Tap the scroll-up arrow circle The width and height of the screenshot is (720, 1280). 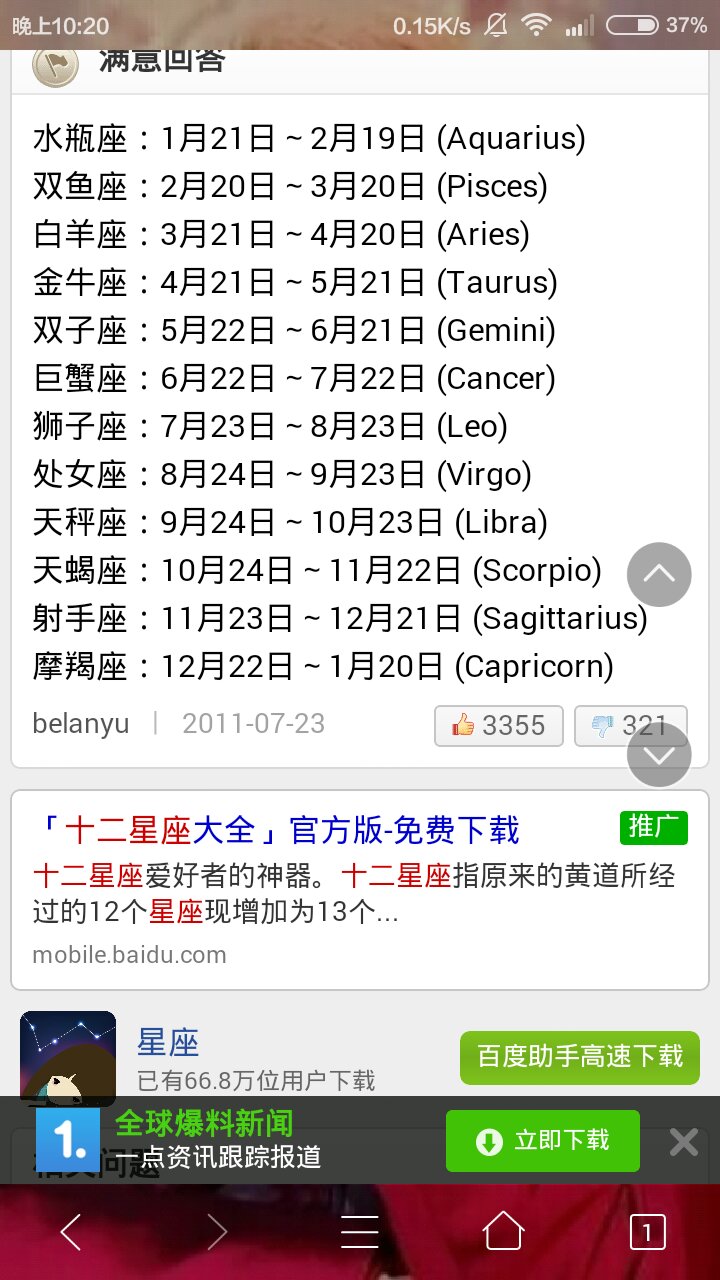pos(659,574)
